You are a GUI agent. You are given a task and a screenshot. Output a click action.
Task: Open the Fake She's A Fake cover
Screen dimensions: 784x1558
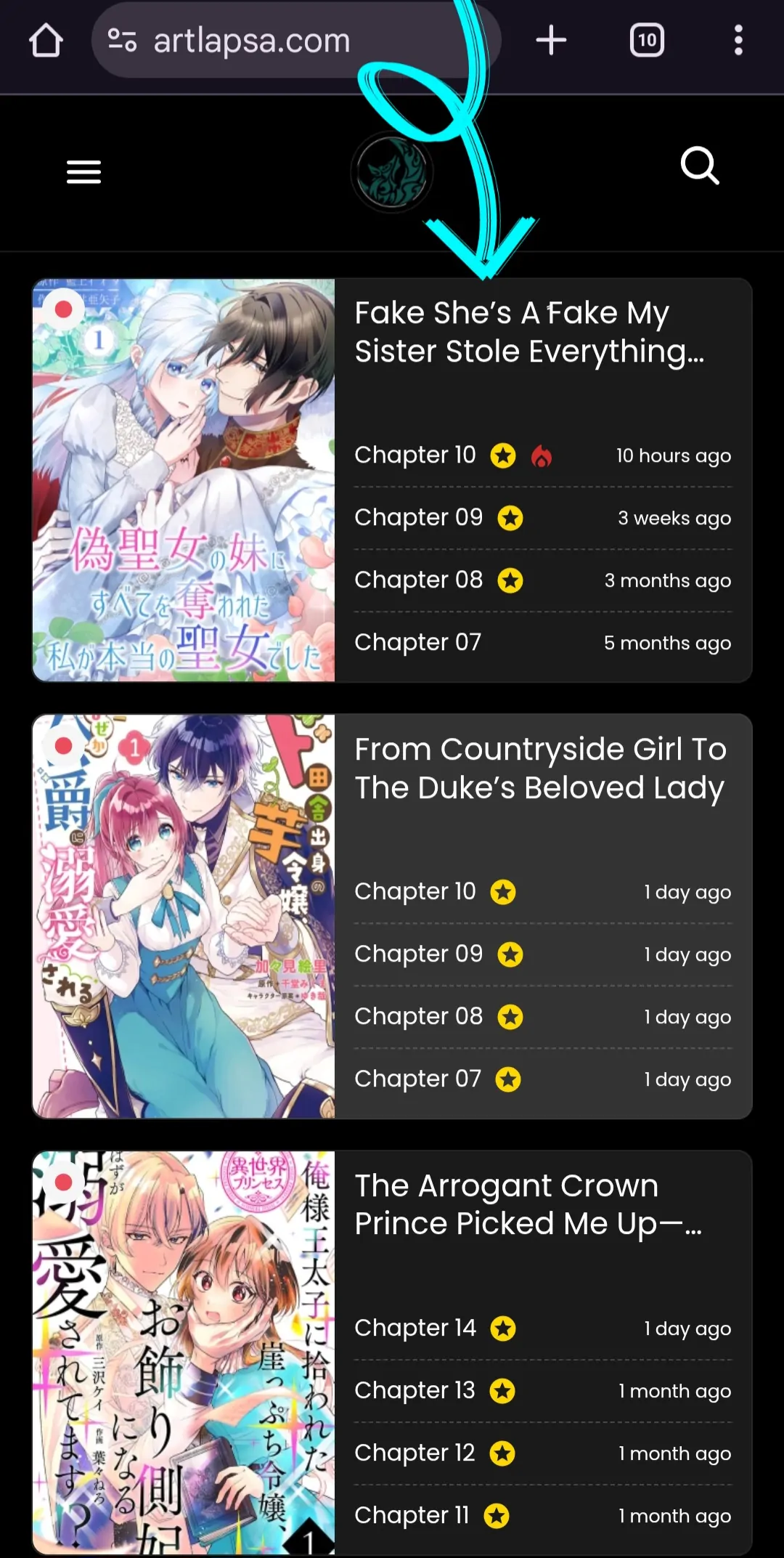[x=184, y=480]
